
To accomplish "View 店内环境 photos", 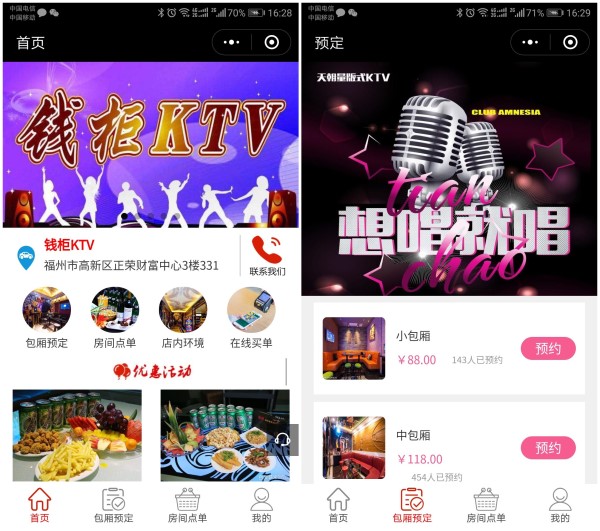I will (x=183, y=311).
